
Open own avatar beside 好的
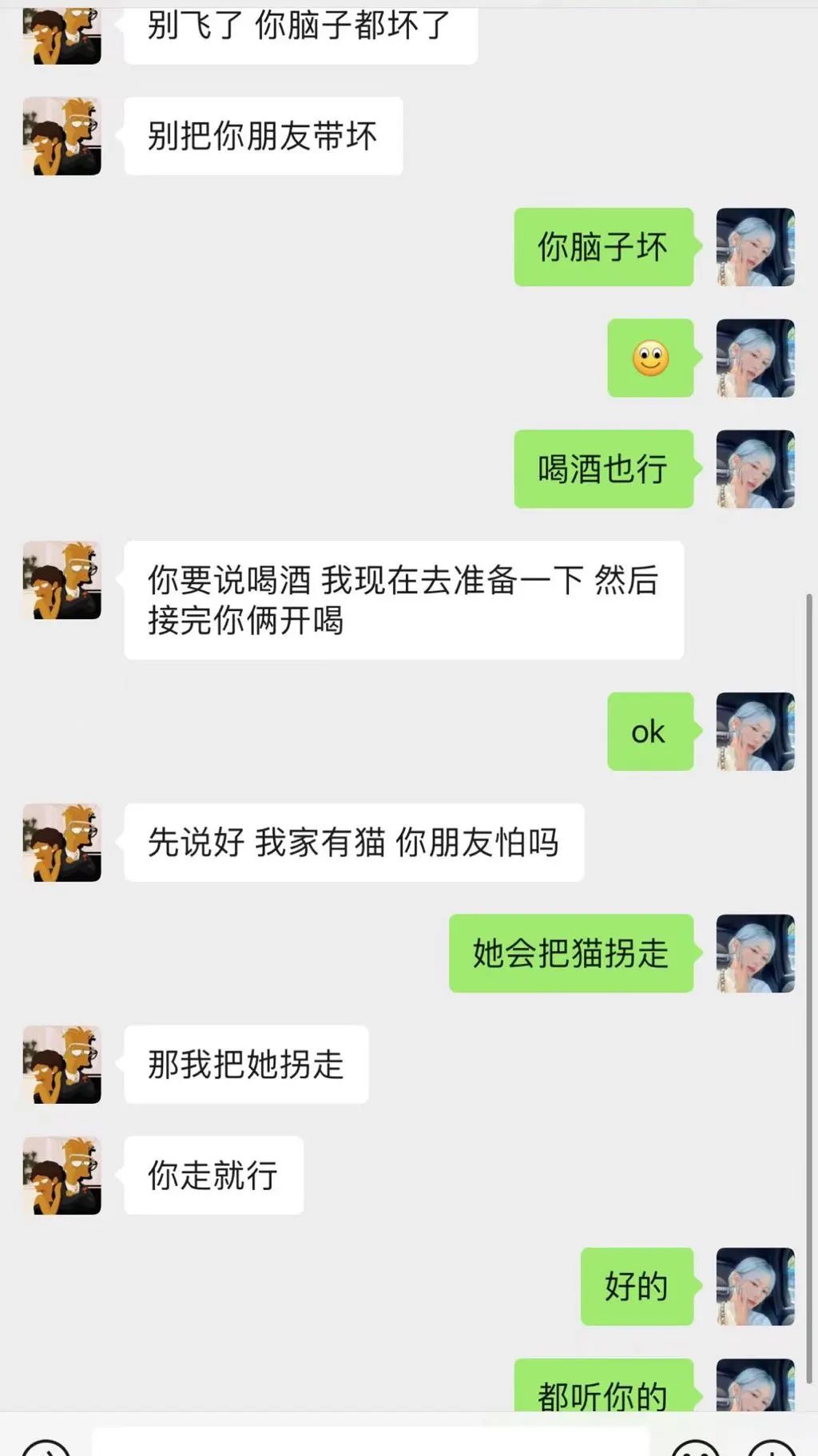tap(755, 1287)
